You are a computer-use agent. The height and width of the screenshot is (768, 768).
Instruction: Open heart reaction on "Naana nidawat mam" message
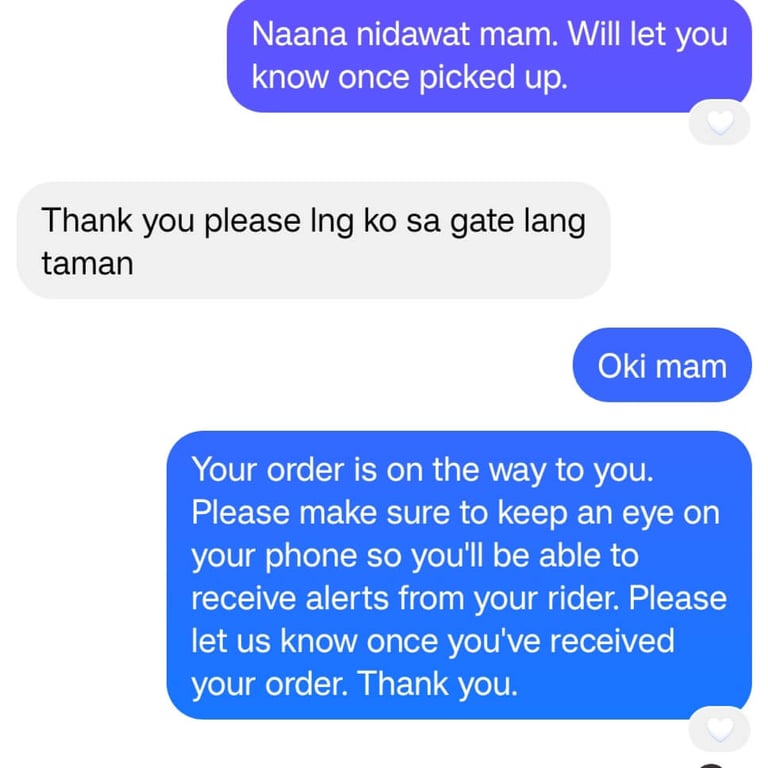[x=720, y=123]
